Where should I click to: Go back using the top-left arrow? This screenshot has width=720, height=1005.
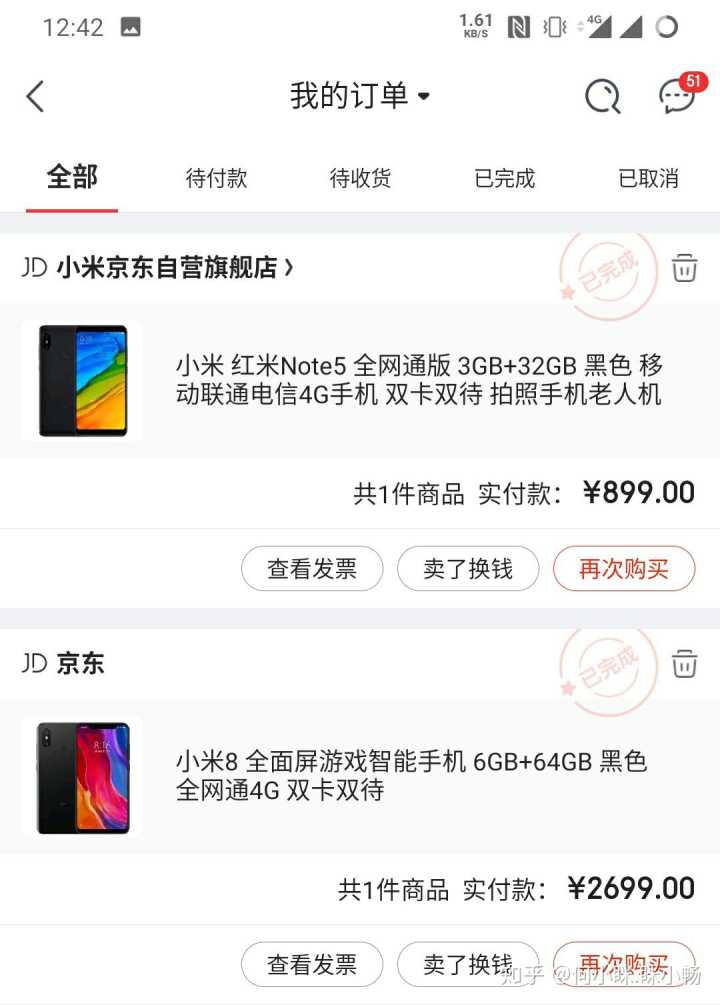pos(35,97)
